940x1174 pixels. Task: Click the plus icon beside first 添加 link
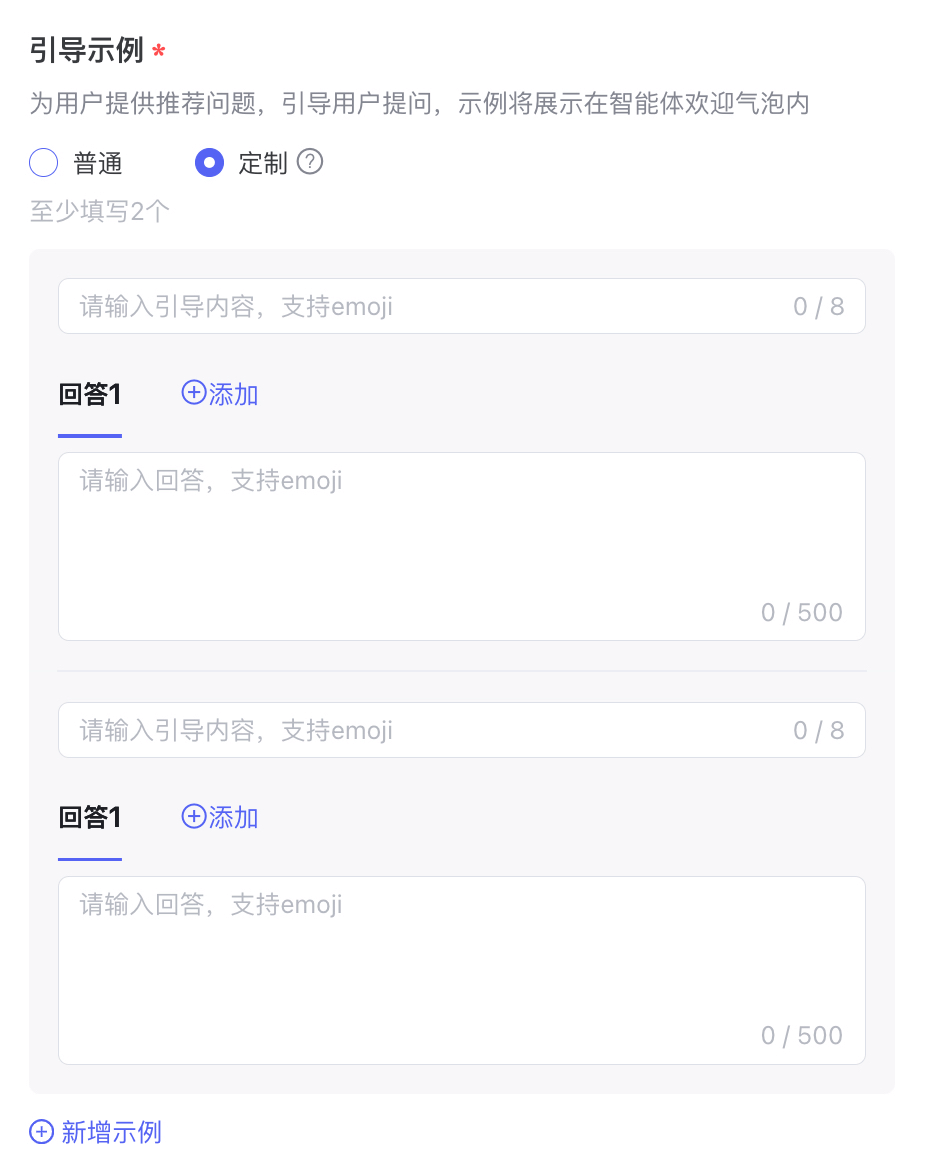[x=192, y=393]
